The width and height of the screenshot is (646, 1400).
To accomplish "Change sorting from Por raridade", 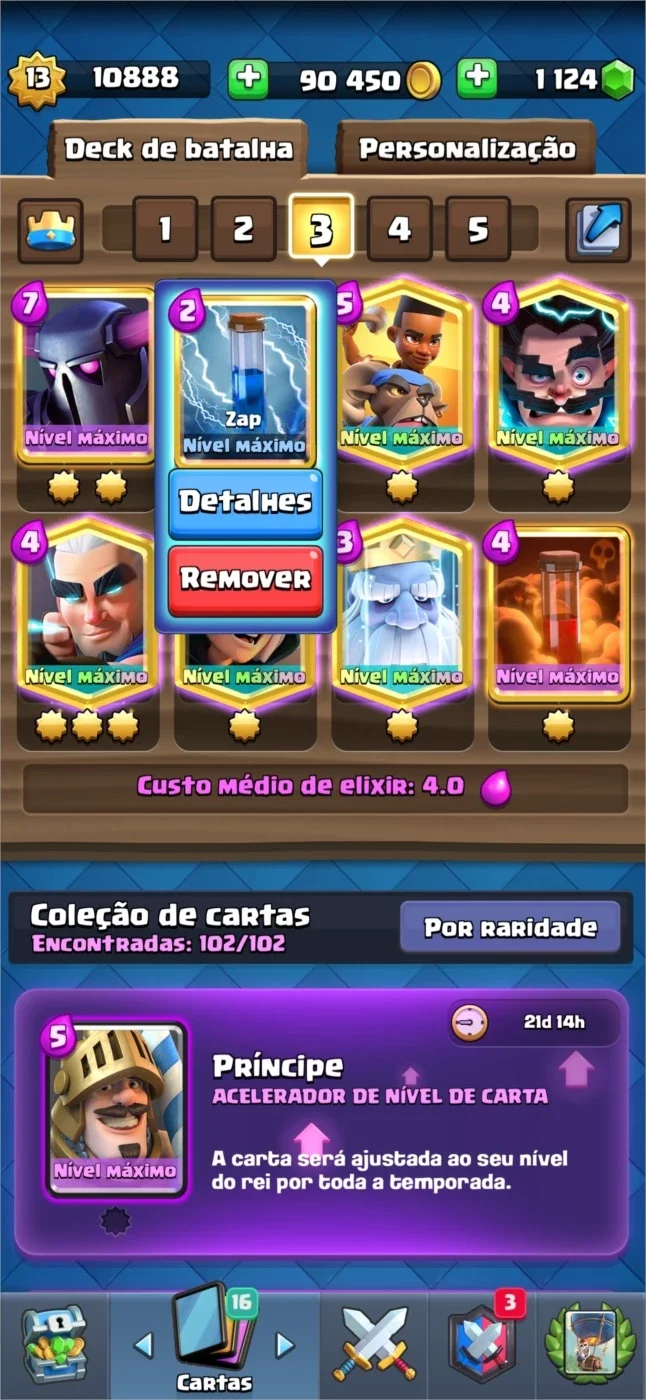I will click(x=510, y=928).
